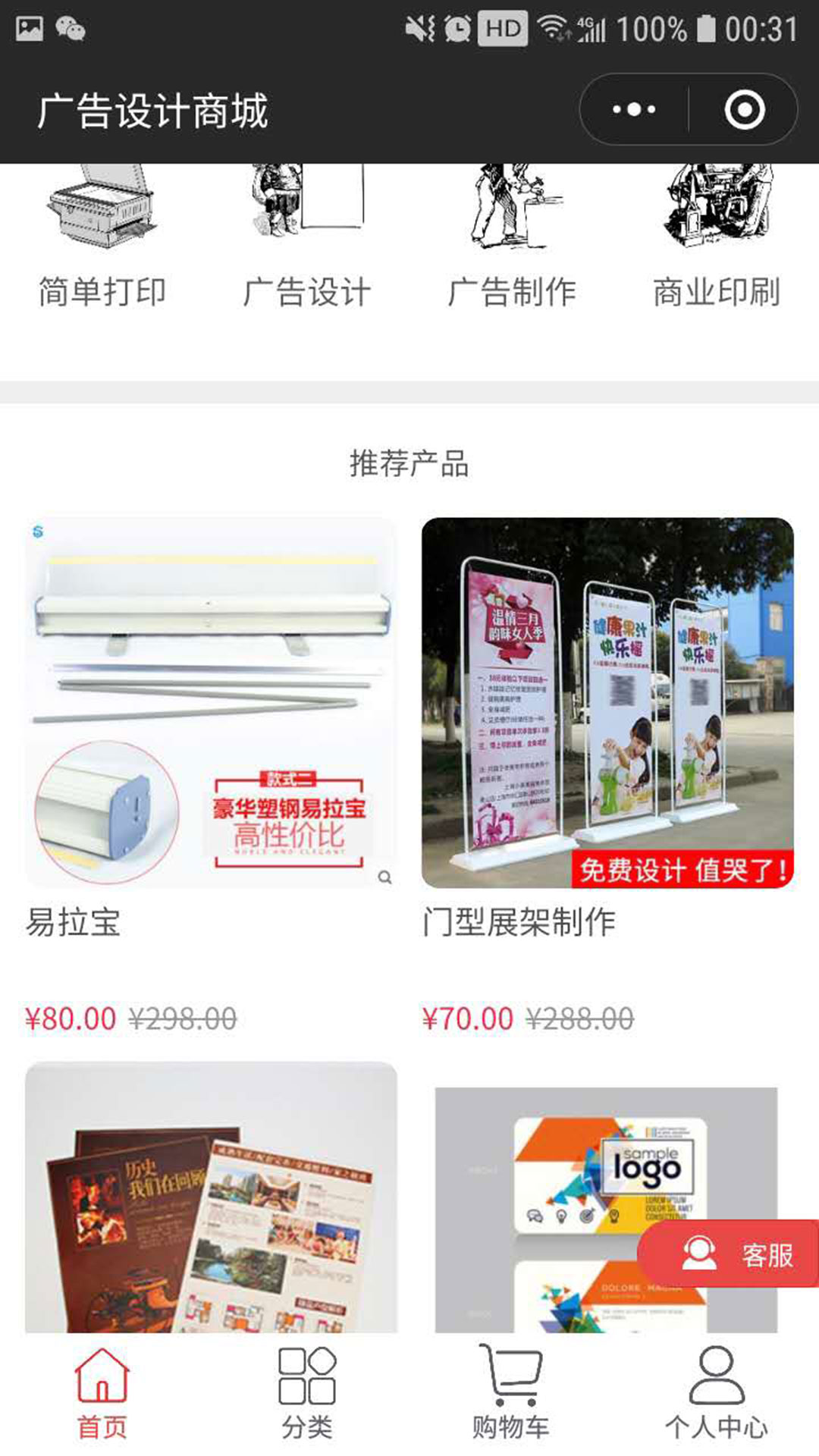
Task: Open the business card logo product tile
Action: pos(576,1198)
